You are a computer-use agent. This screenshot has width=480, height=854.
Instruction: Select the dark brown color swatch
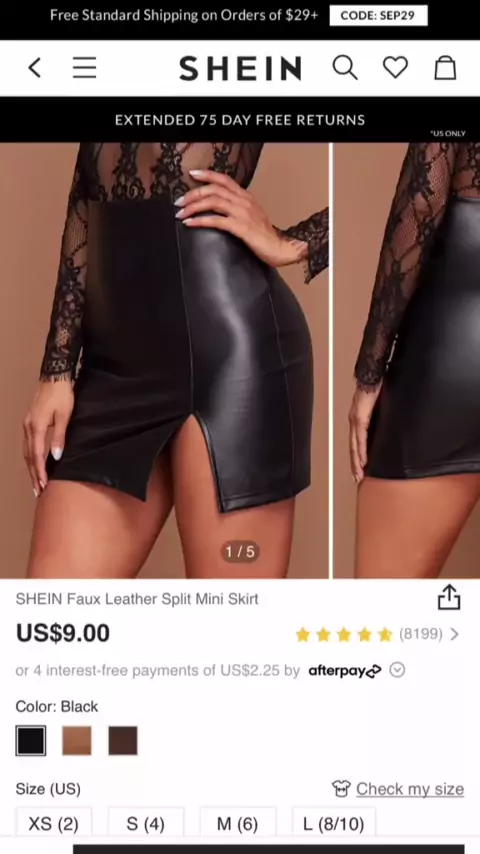coord(123,741)
